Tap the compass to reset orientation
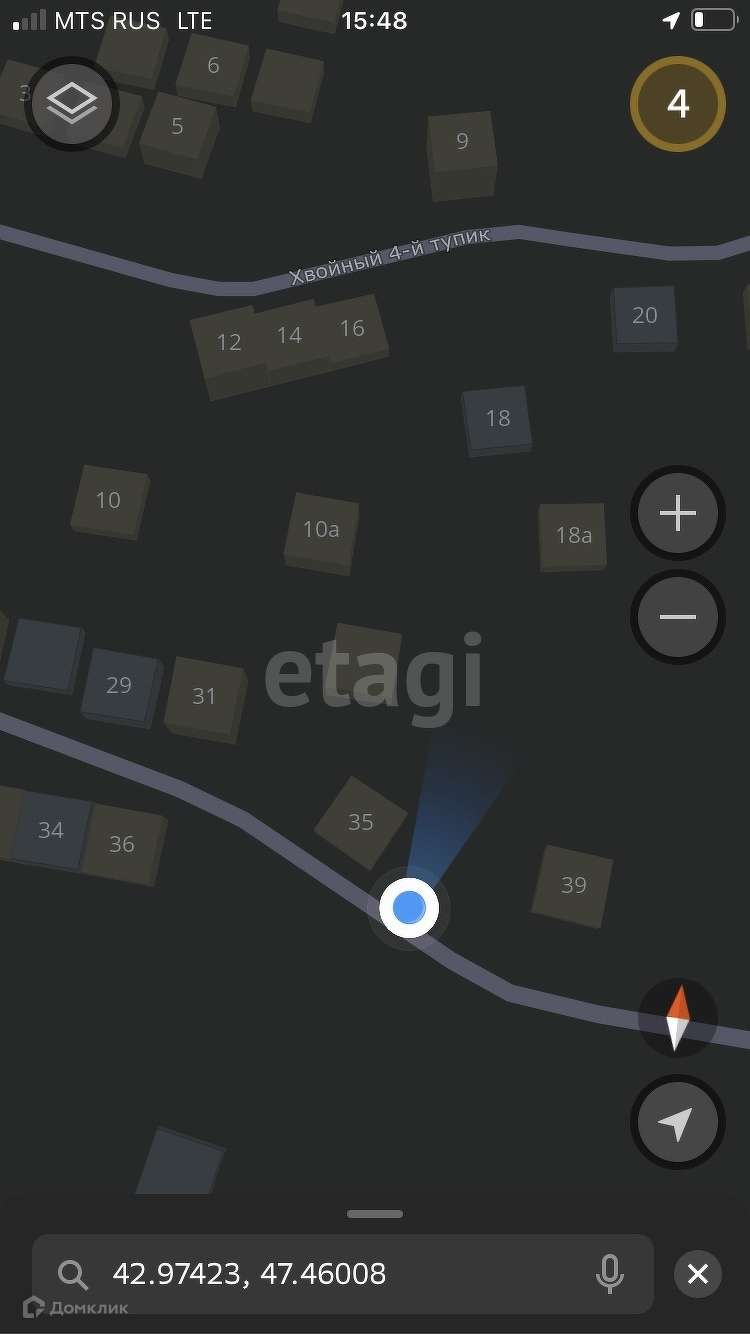Viewport: 750px width, 1334px height. point(678,1018)
